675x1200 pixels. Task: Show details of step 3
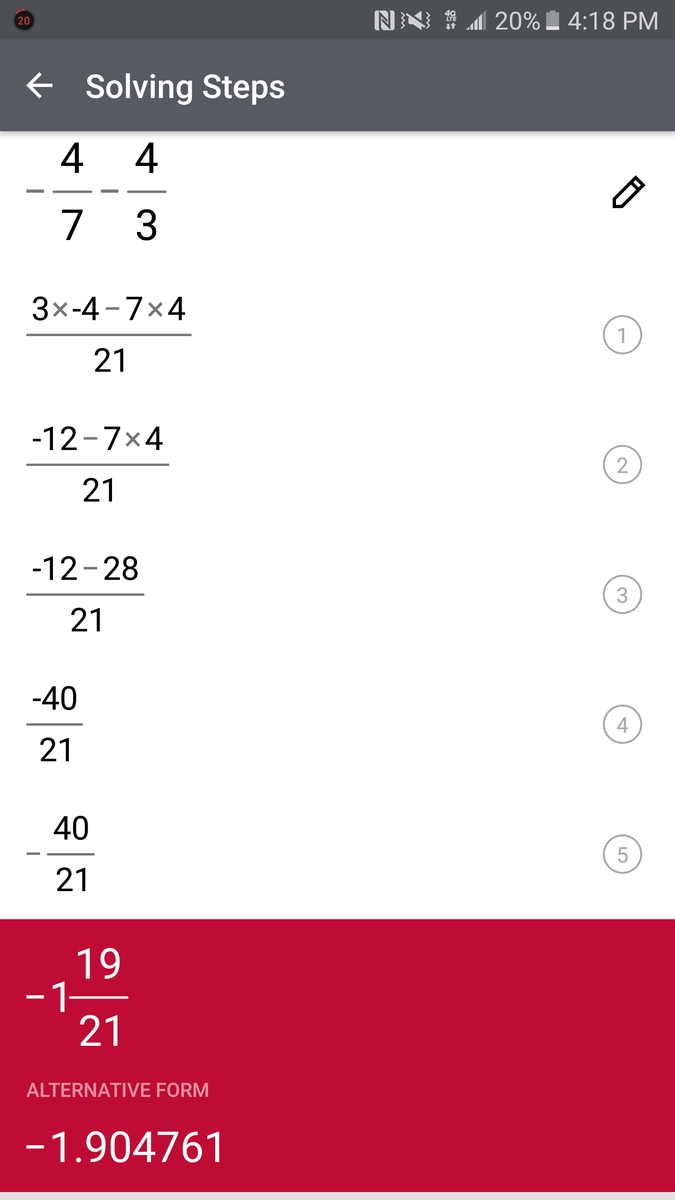tap(622, 595)
